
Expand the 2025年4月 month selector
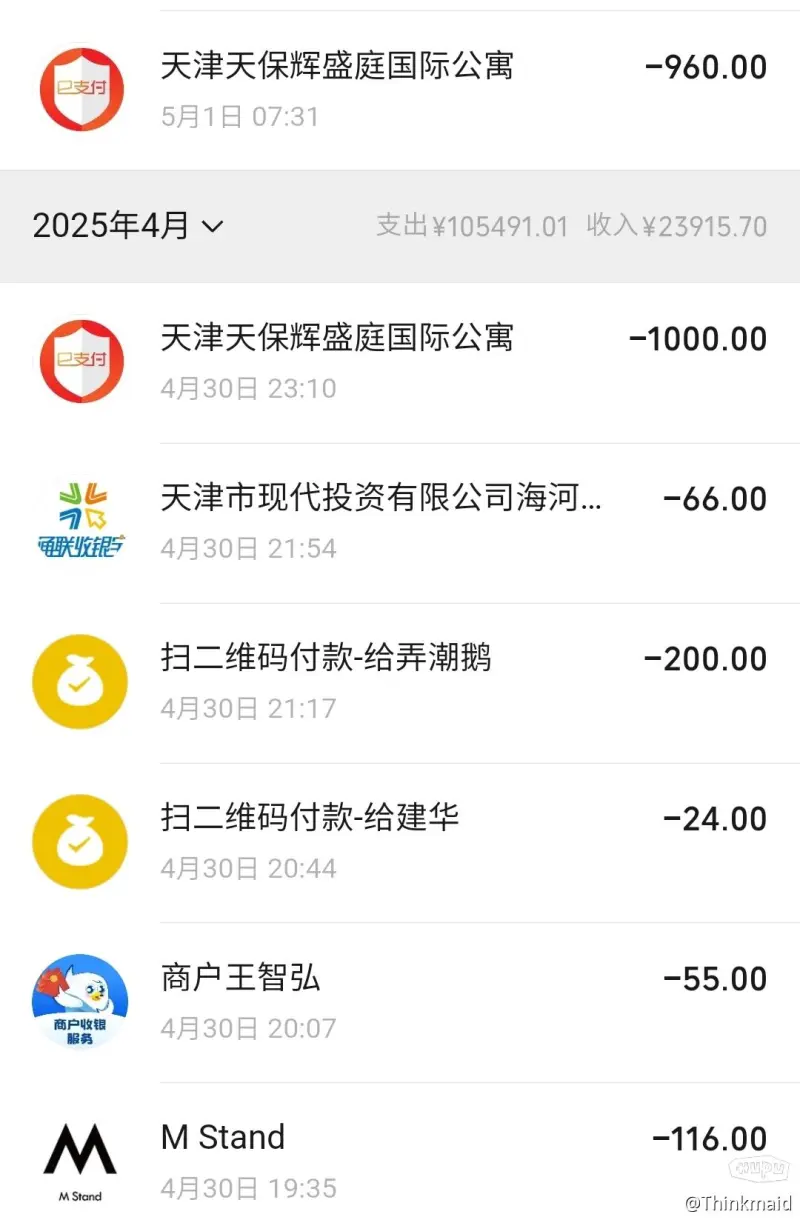coord(128,226)
